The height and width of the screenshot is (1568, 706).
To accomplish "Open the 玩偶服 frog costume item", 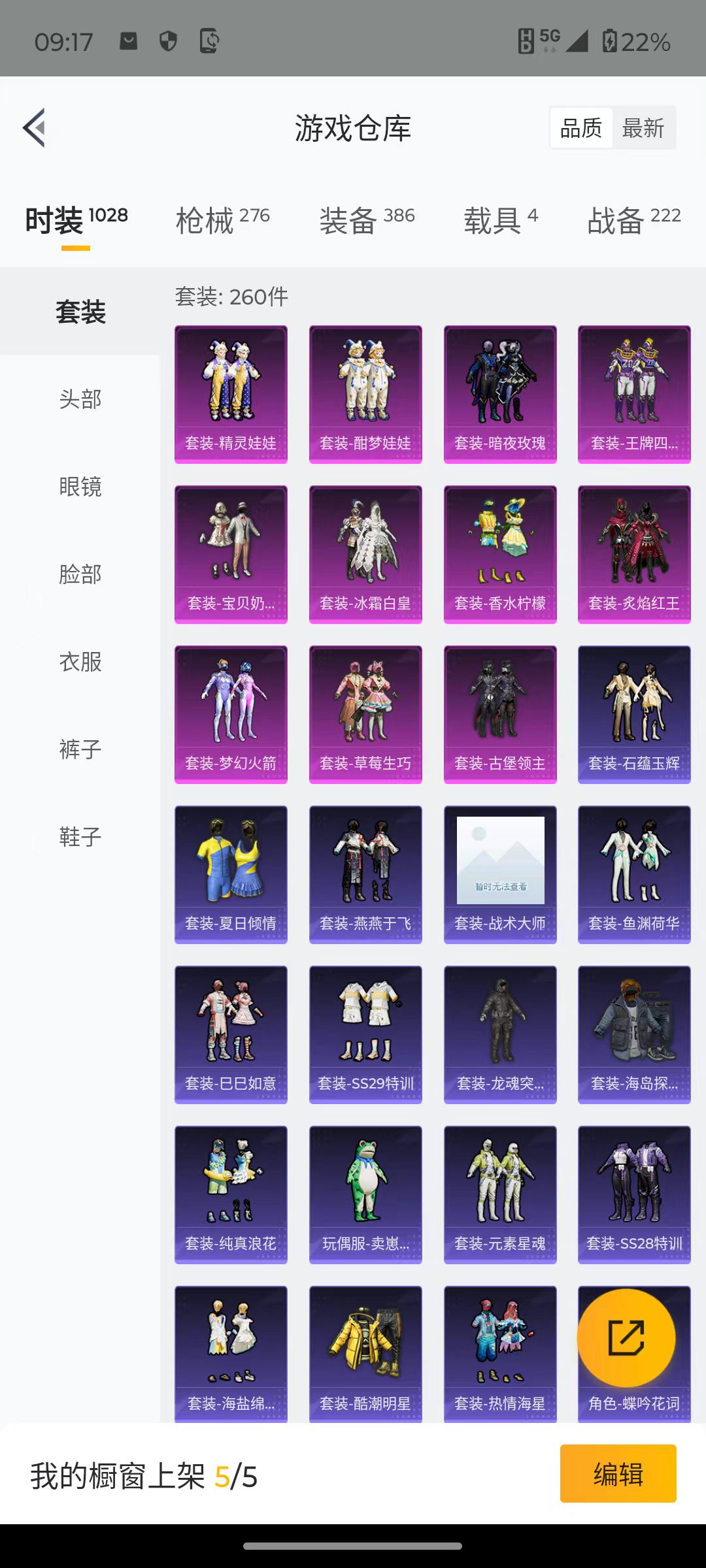I will [365, 1195].
